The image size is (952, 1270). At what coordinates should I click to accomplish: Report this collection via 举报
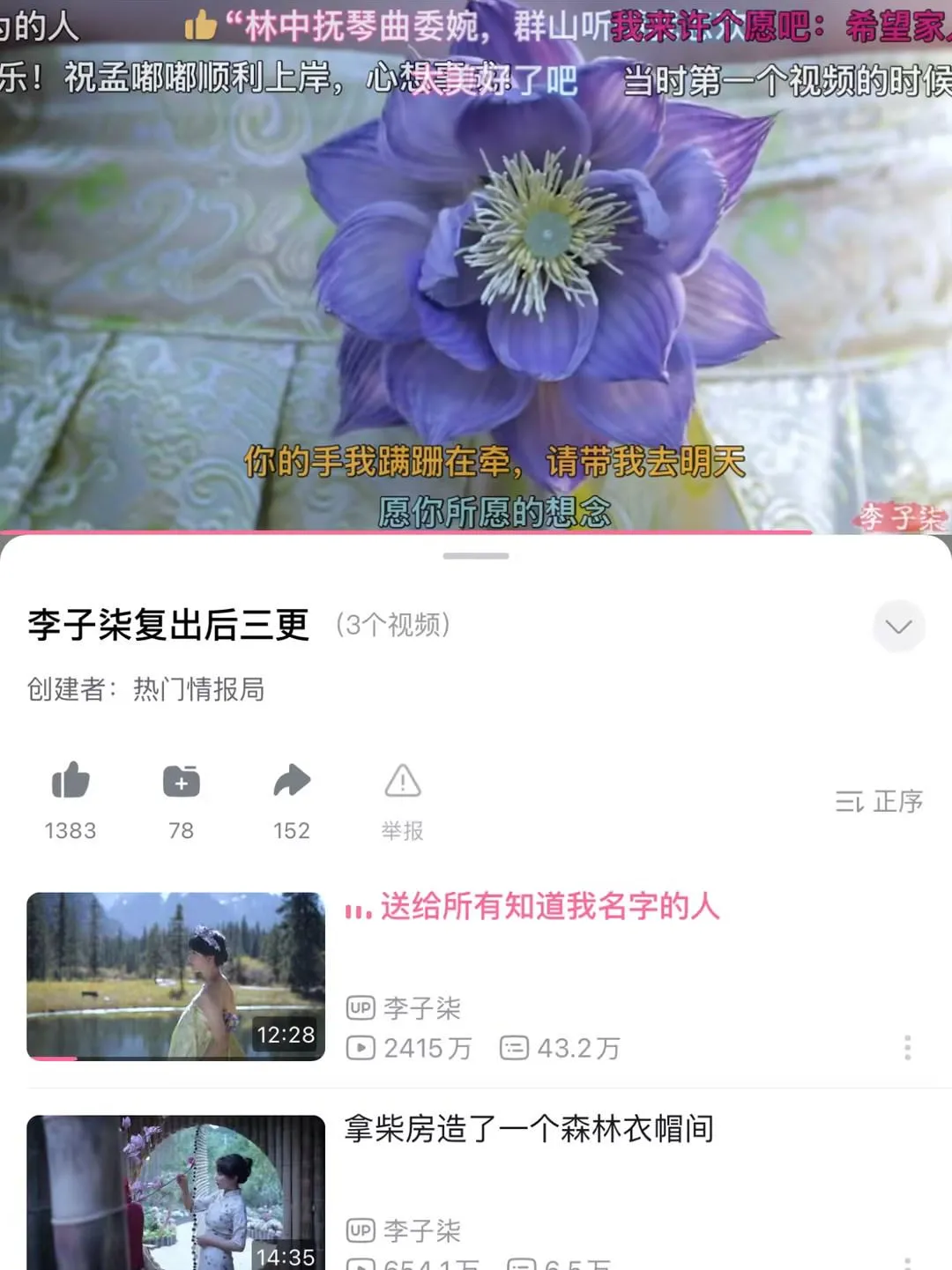(402, 782)
